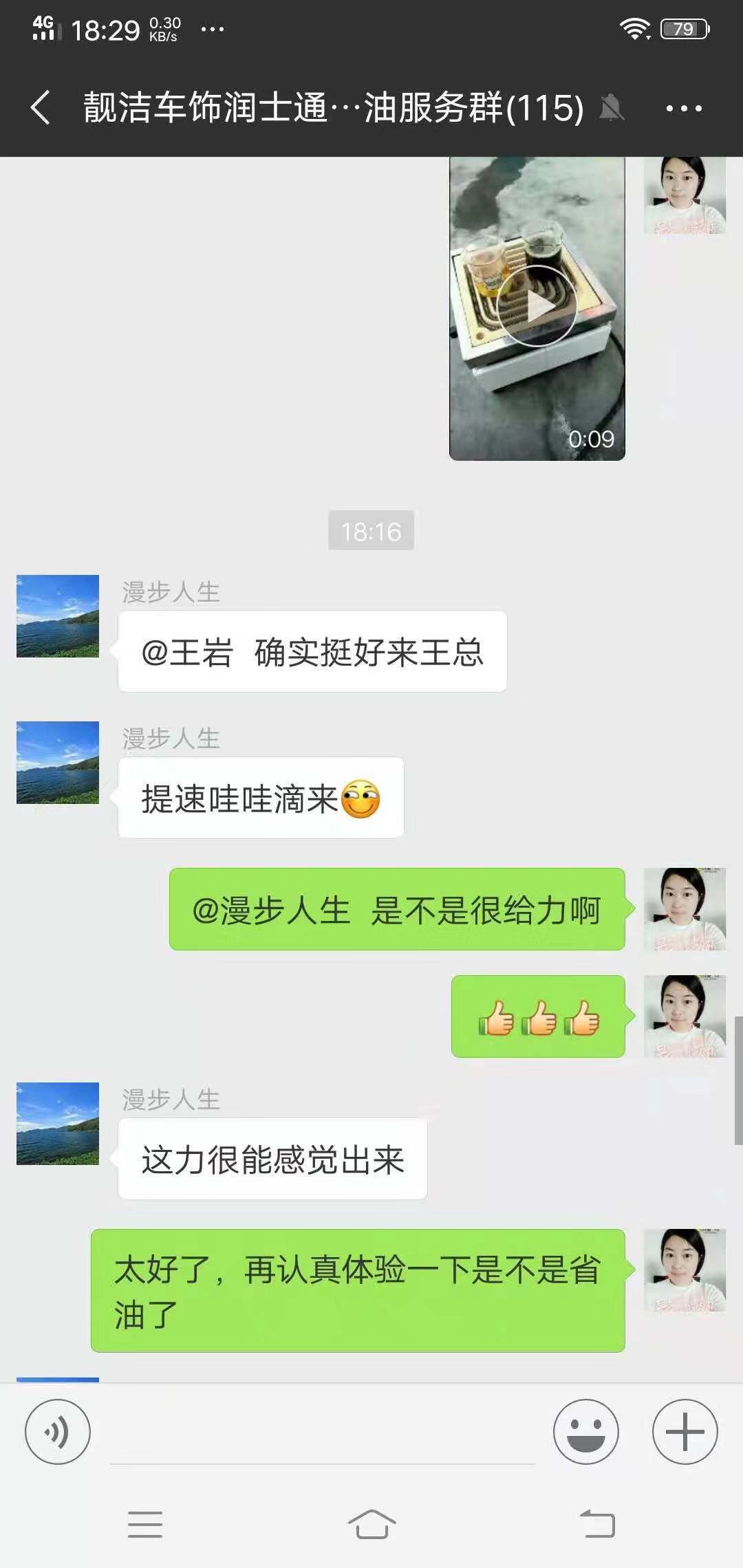Switch to voice message input
743x1568 pixels.
point(58,1433)
